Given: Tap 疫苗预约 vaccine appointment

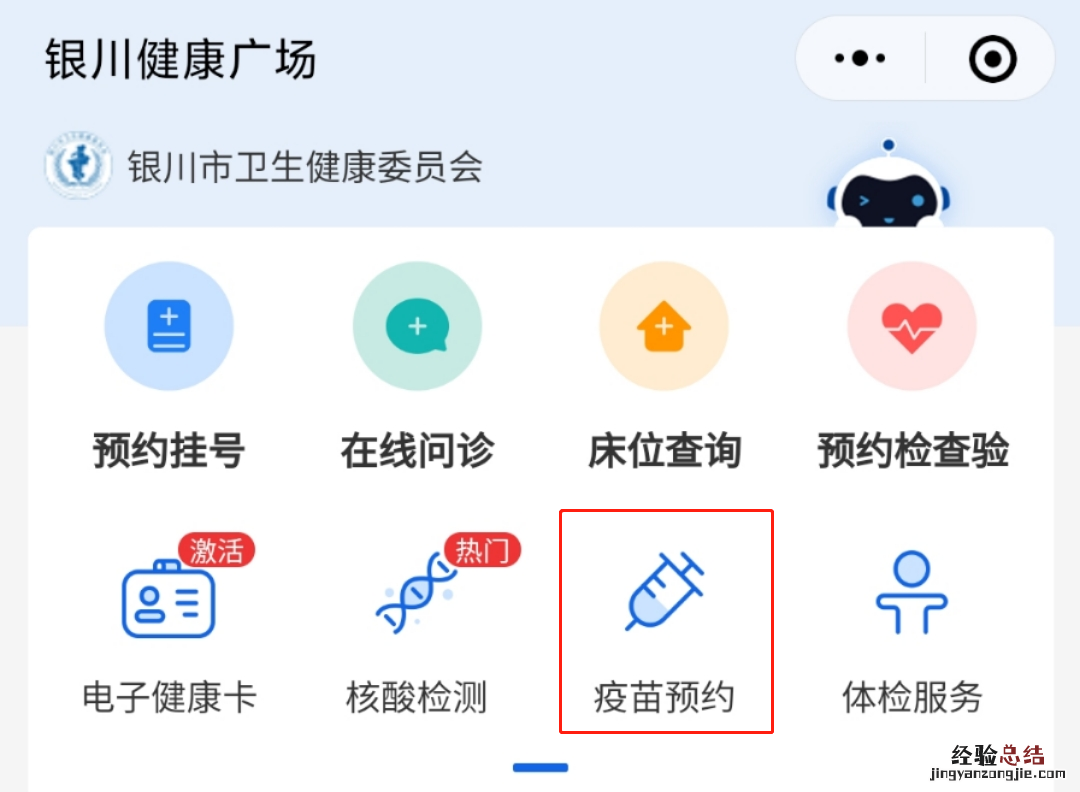Looking at the screenshot, I should pos(665,620).
